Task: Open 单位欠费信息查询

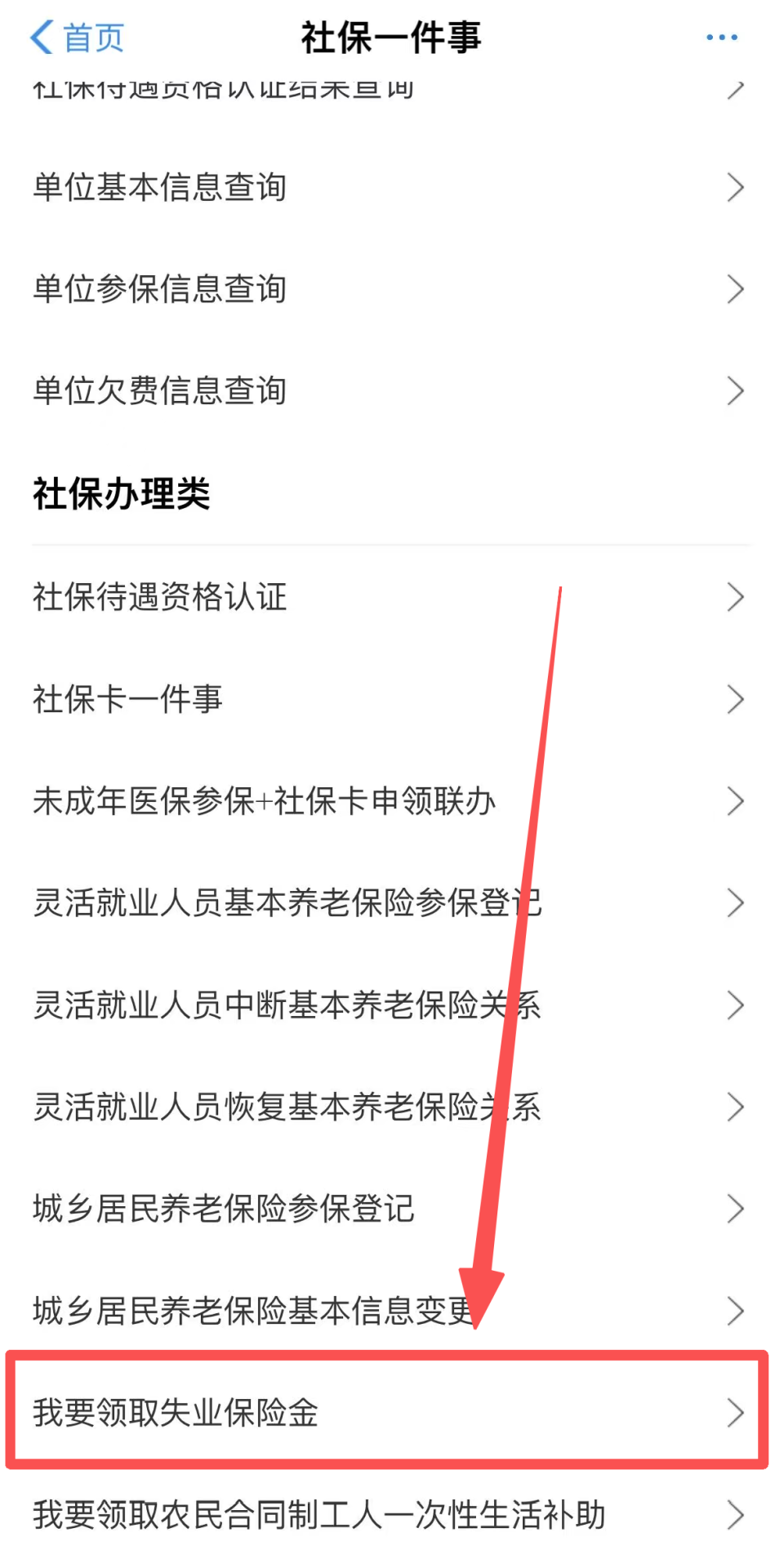Action: pyautogui.click(x=159, y=390)
